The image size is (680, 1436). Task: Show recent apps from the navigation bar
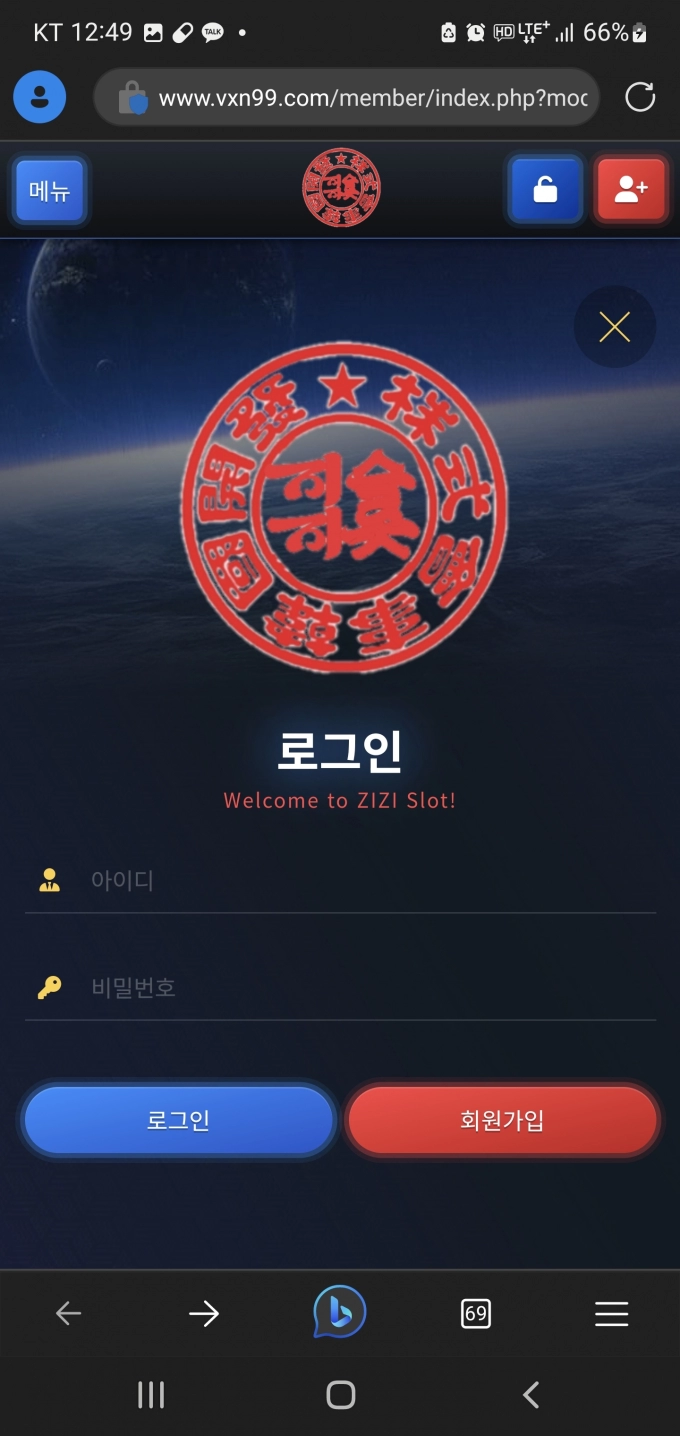pos(151,1395)
